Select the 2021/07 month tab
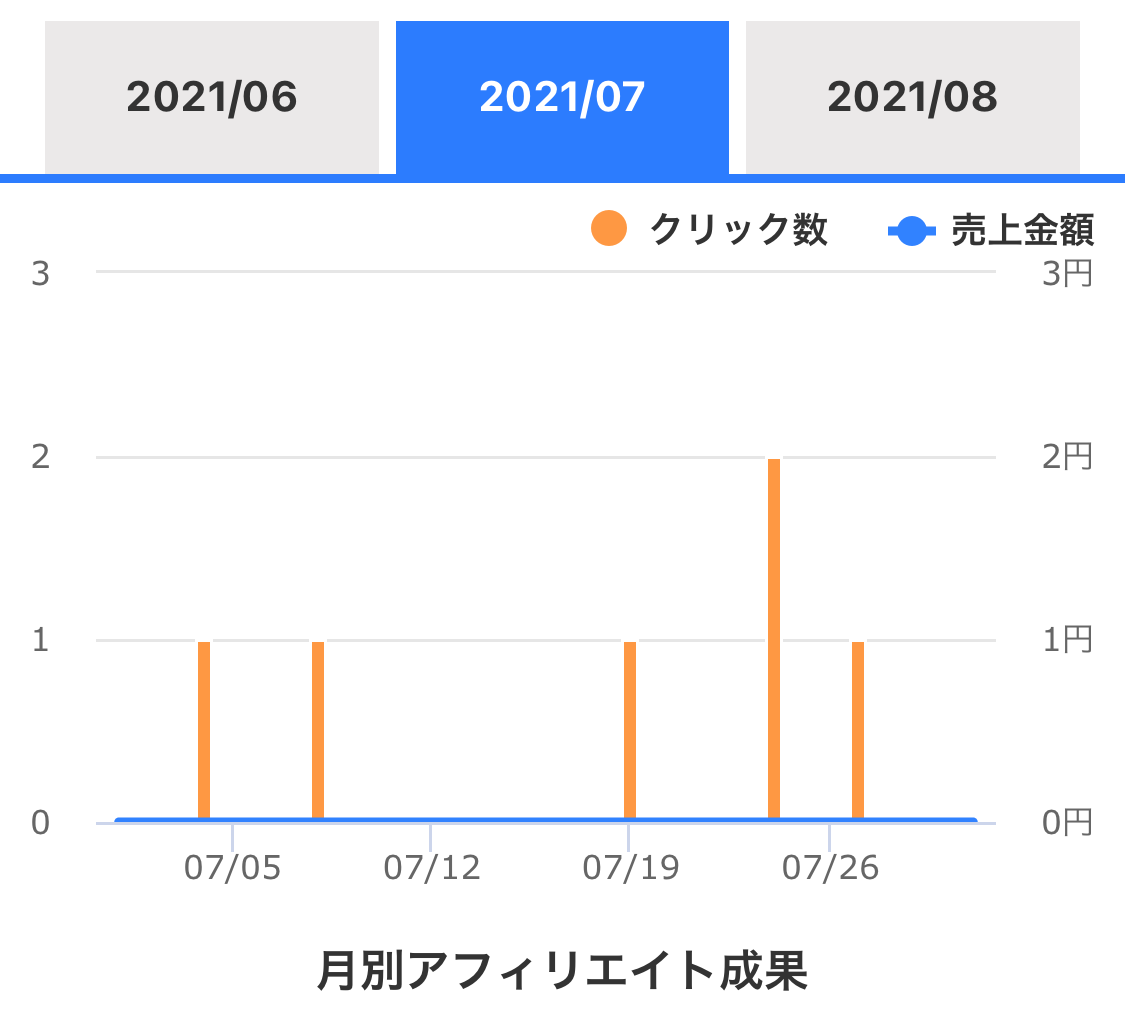 coord(562,97)
